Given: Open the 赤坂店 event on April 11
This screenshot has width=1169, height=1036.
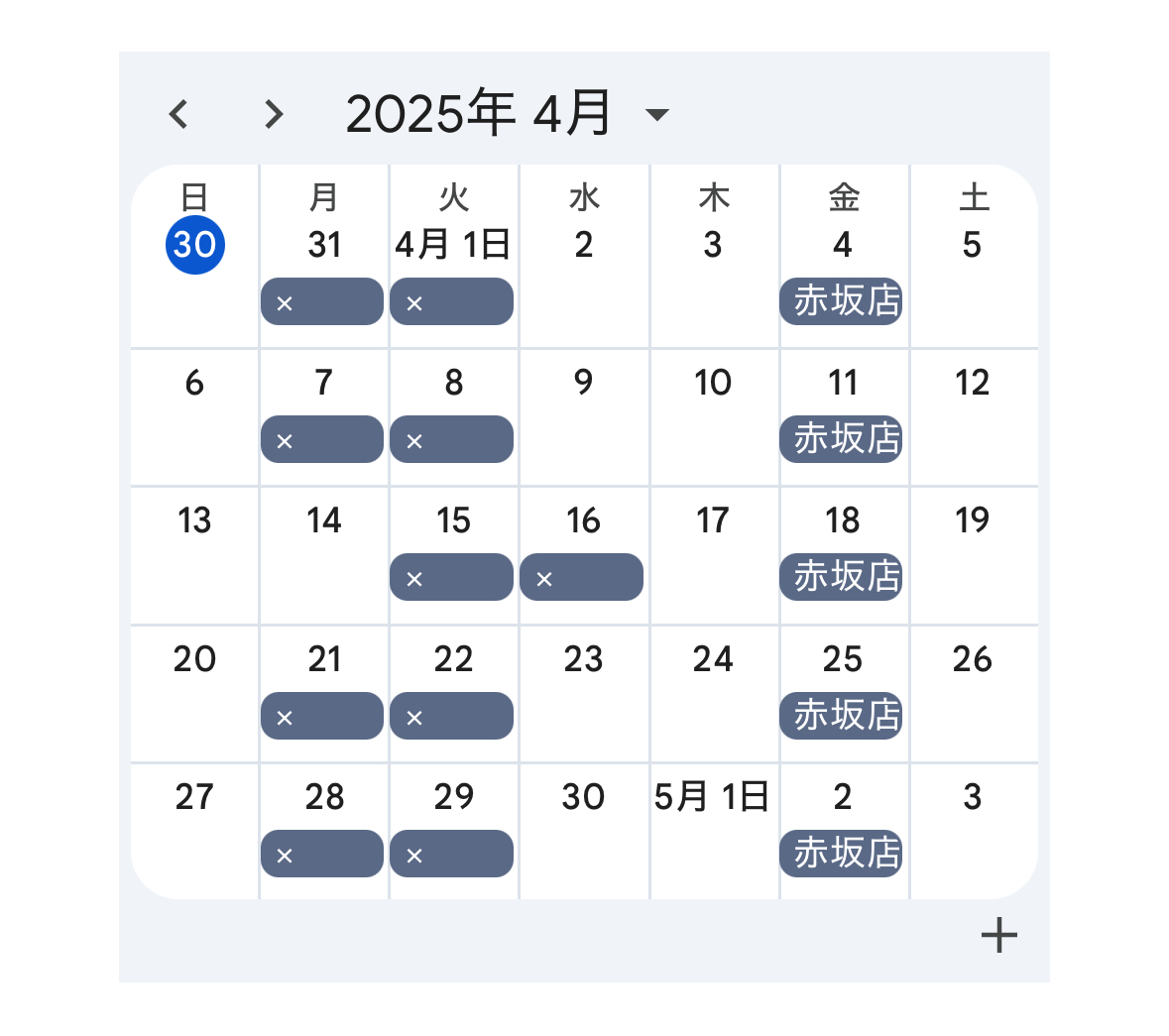Looking at the screenshot, I should tap(841, 439).
